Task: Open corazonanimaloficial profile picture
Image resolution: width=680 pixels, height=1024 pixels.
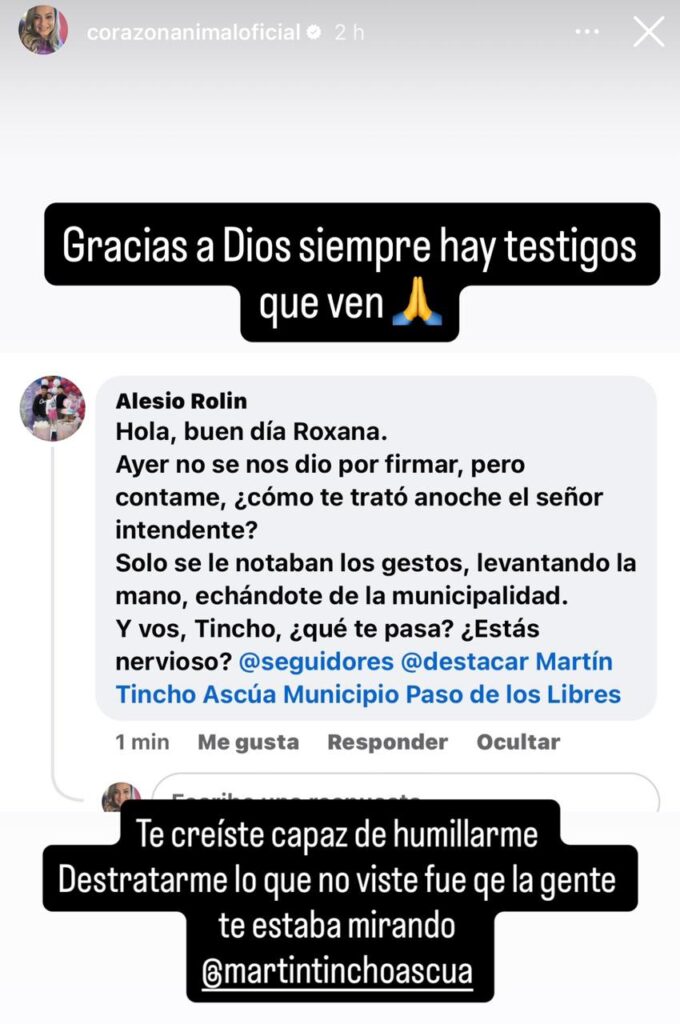Action: click(x=43, y=30)
